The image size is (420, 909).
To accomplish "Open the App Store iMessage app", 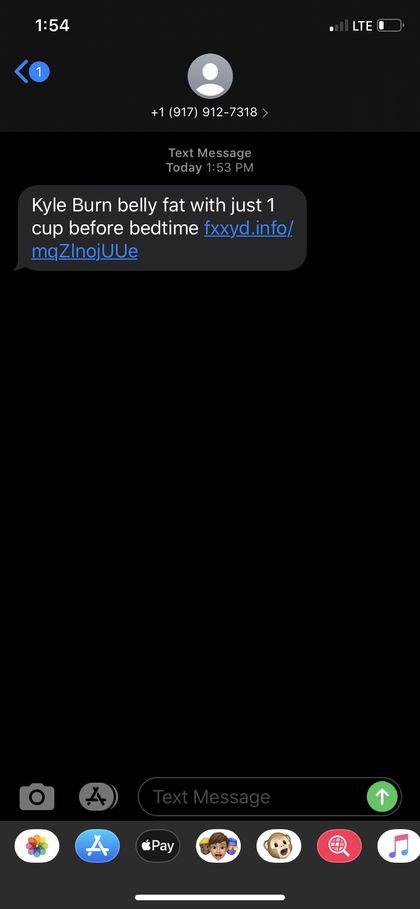I will point(97,846).
